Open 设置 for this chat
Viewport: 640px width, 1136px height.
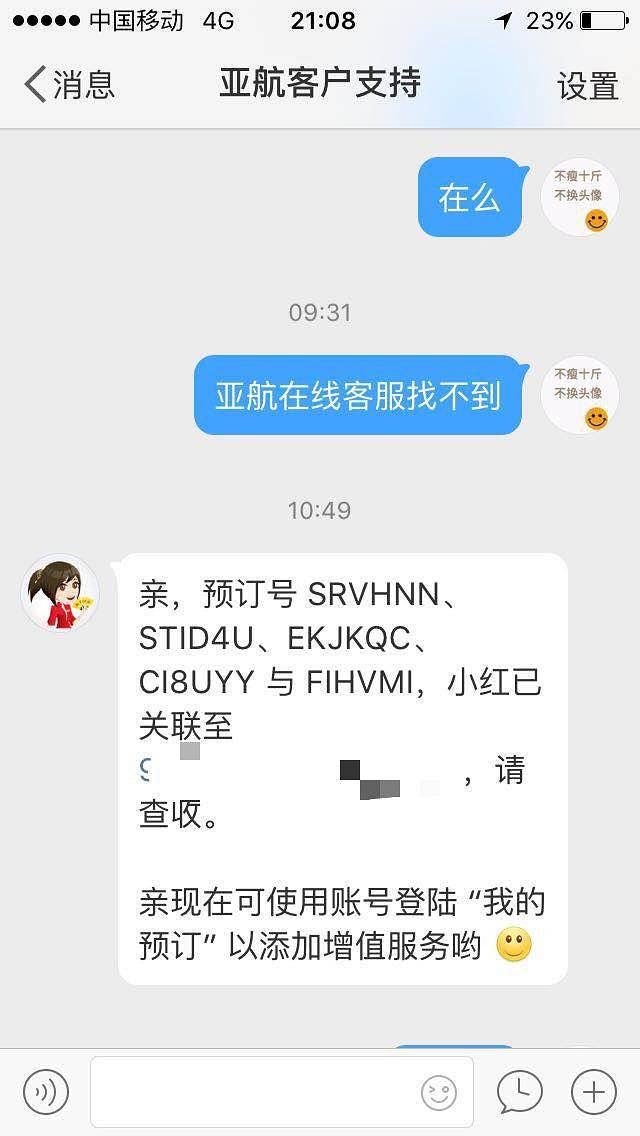point(587,86)
